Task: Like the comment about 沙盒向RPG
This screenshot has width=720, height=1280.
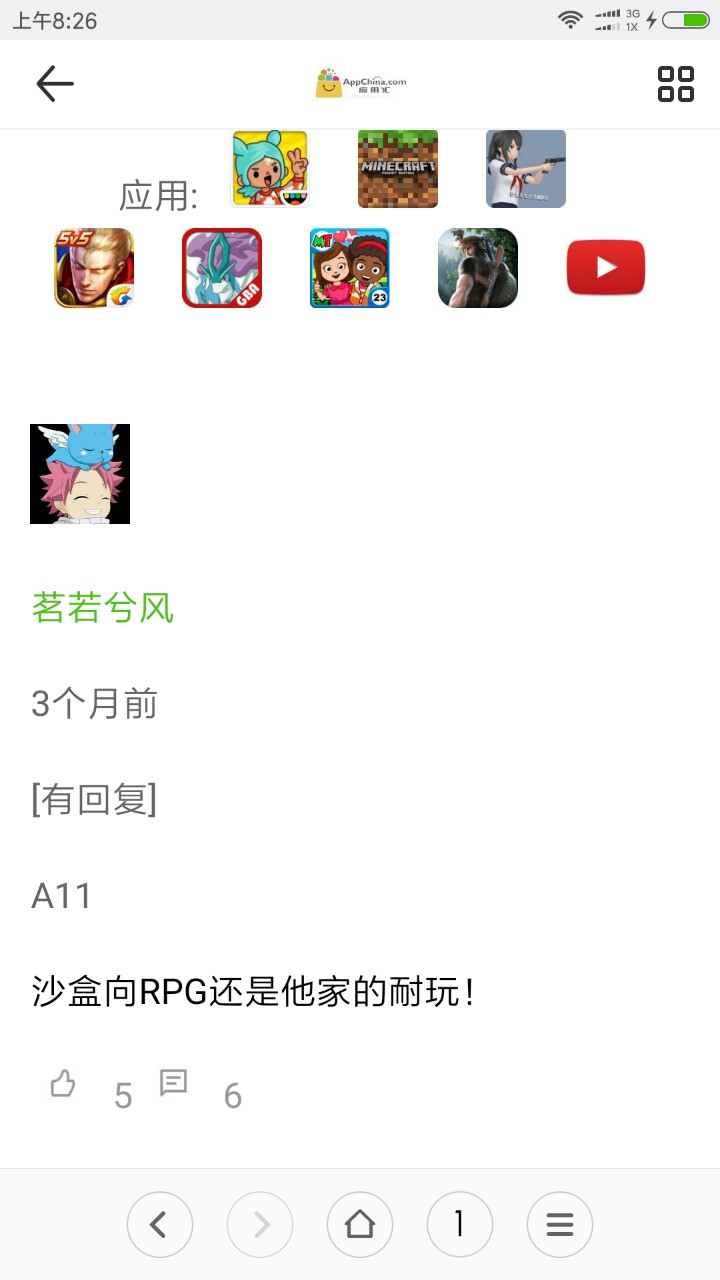Action: [x=63, y=1084]
